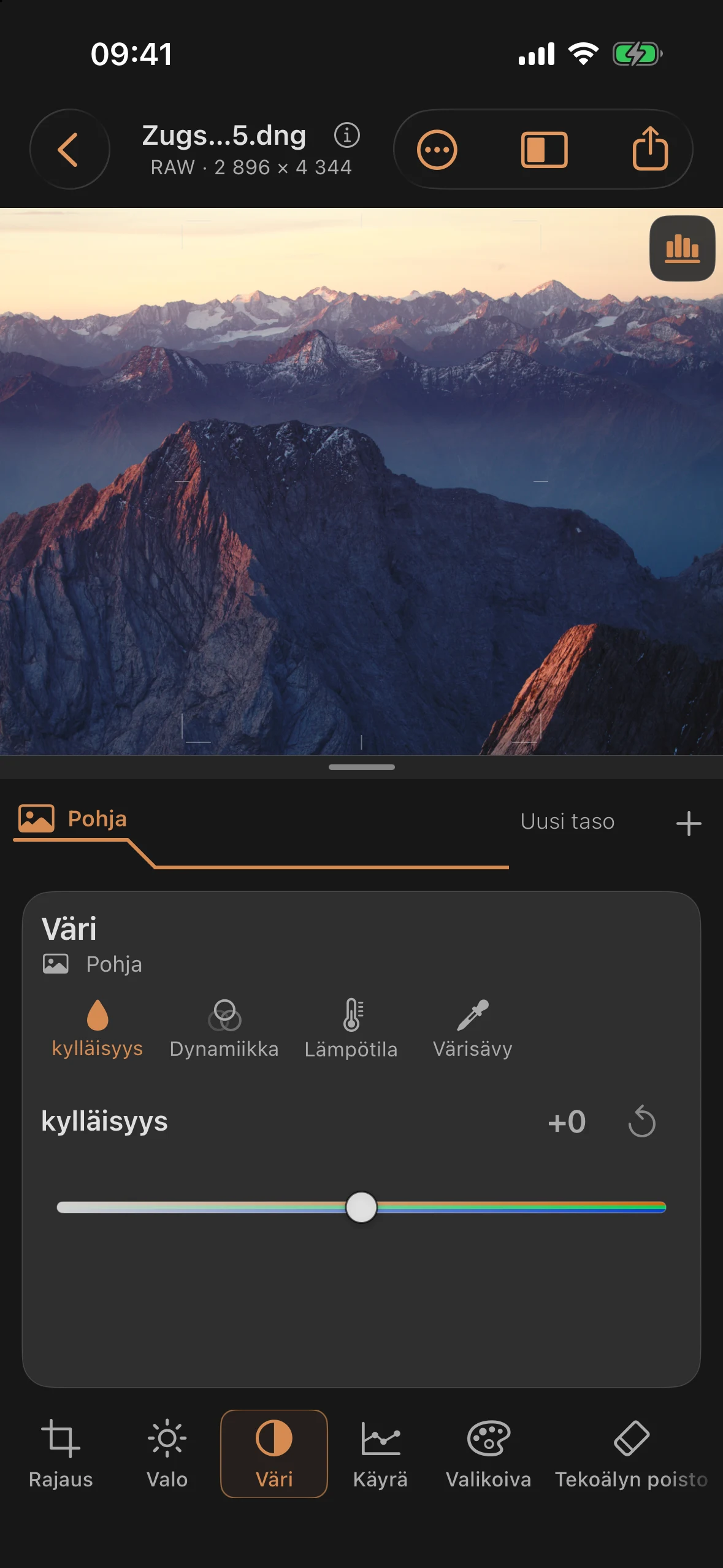Share or export the photo
The image size is (723, 1568).
coord(650,148)
